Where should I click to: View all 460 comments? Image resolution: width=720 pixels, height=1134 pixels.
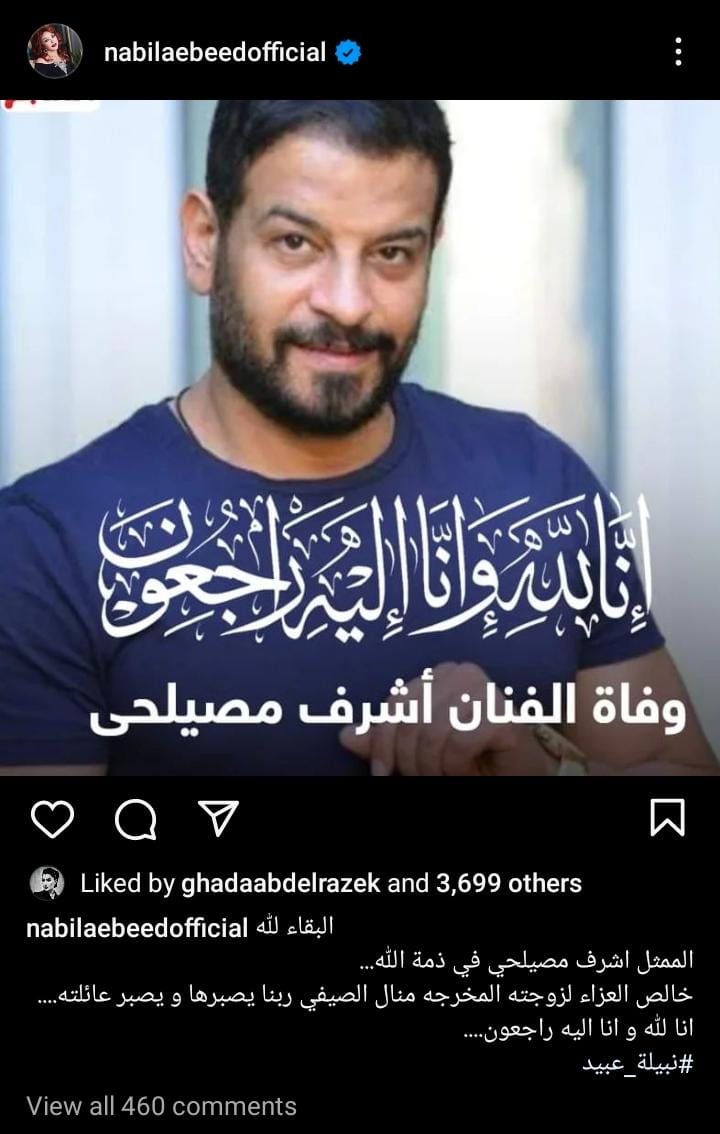click(x=161, y=1106)
